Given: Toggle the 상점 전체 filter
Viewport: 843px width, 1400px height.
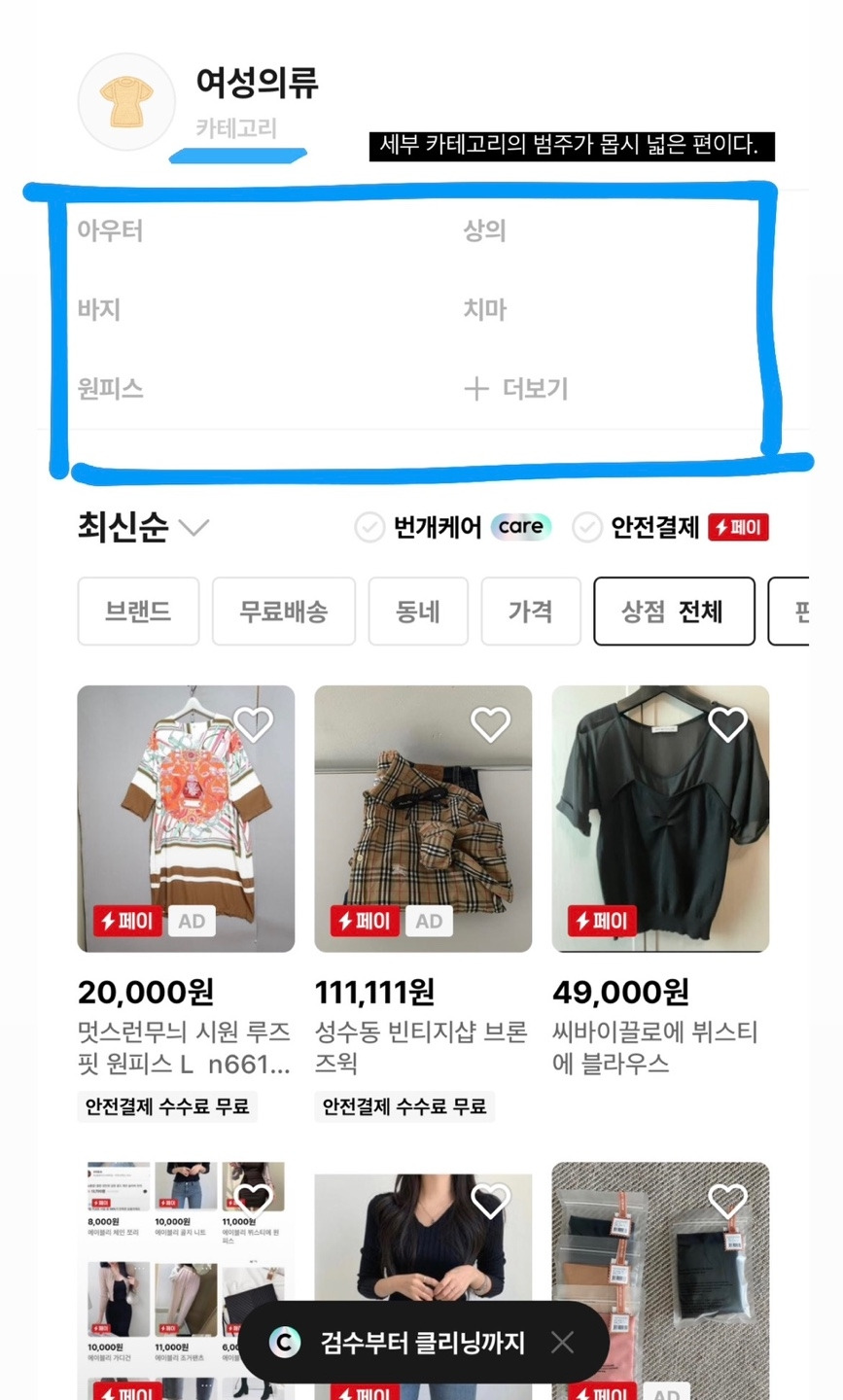Looking at the screenshot, I should [673, 611].
